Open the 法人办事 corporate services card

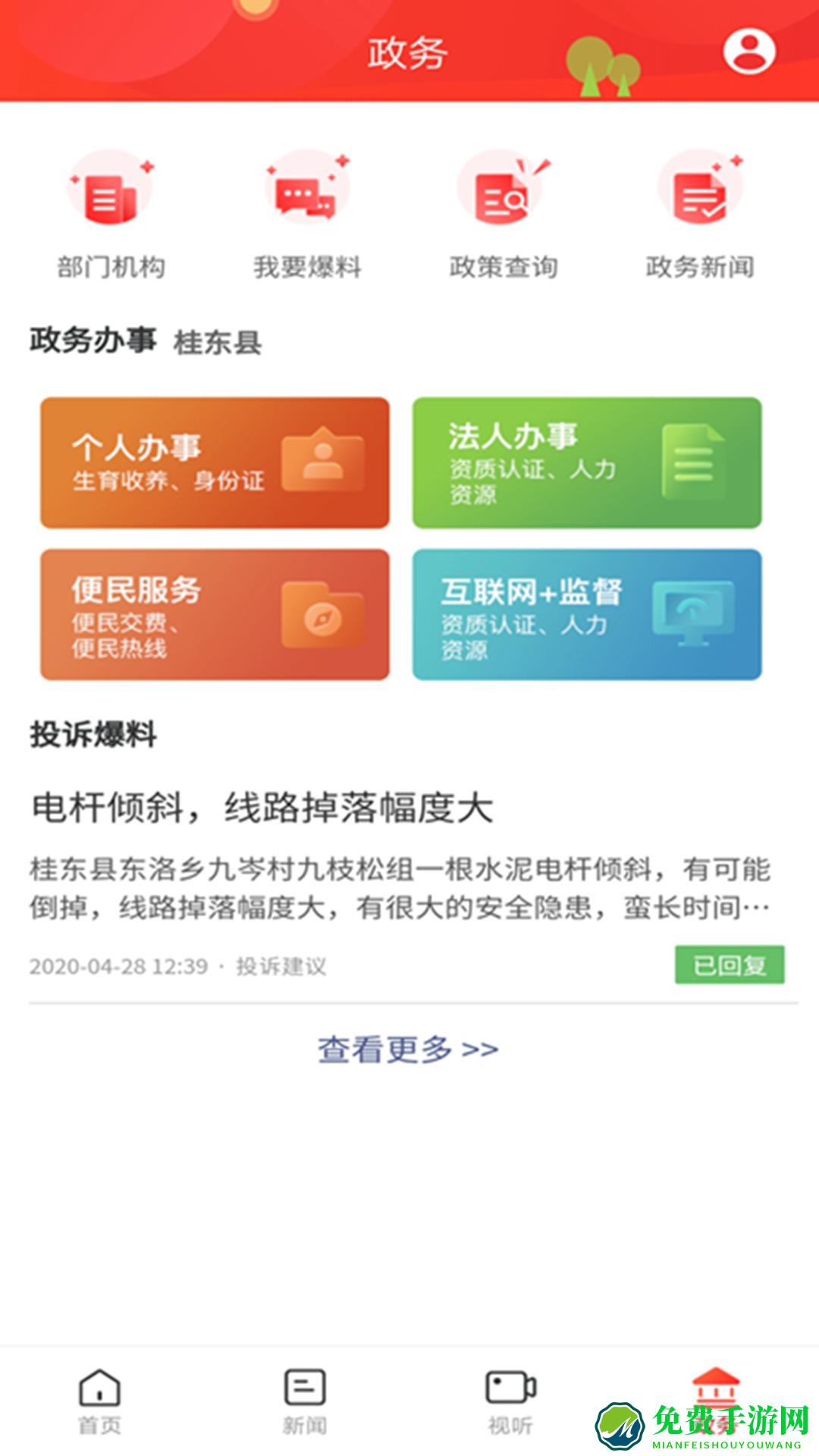click(x=589, y=464)
